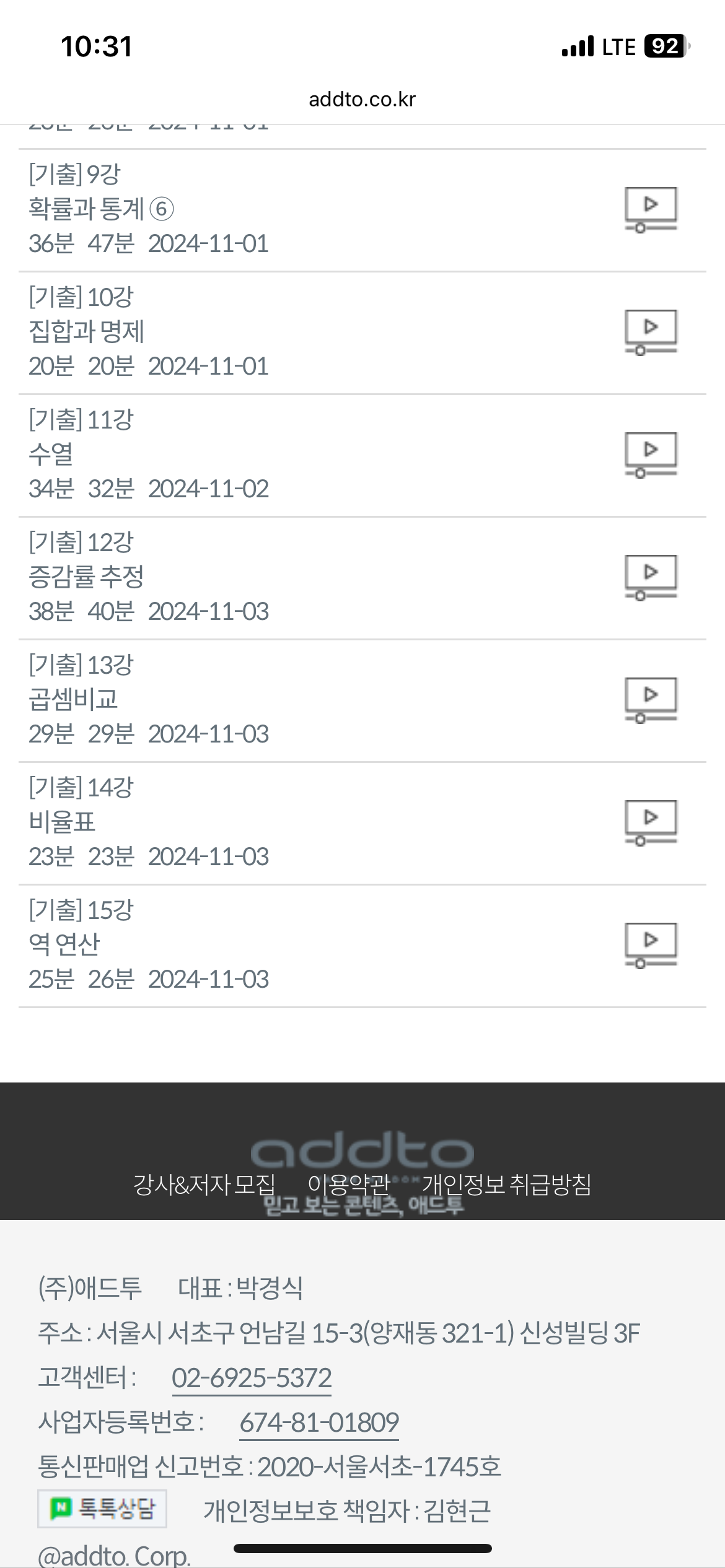Open the 강사&저자 모집 link
Screen dimensions: 725x1568
click(204, 1185)
